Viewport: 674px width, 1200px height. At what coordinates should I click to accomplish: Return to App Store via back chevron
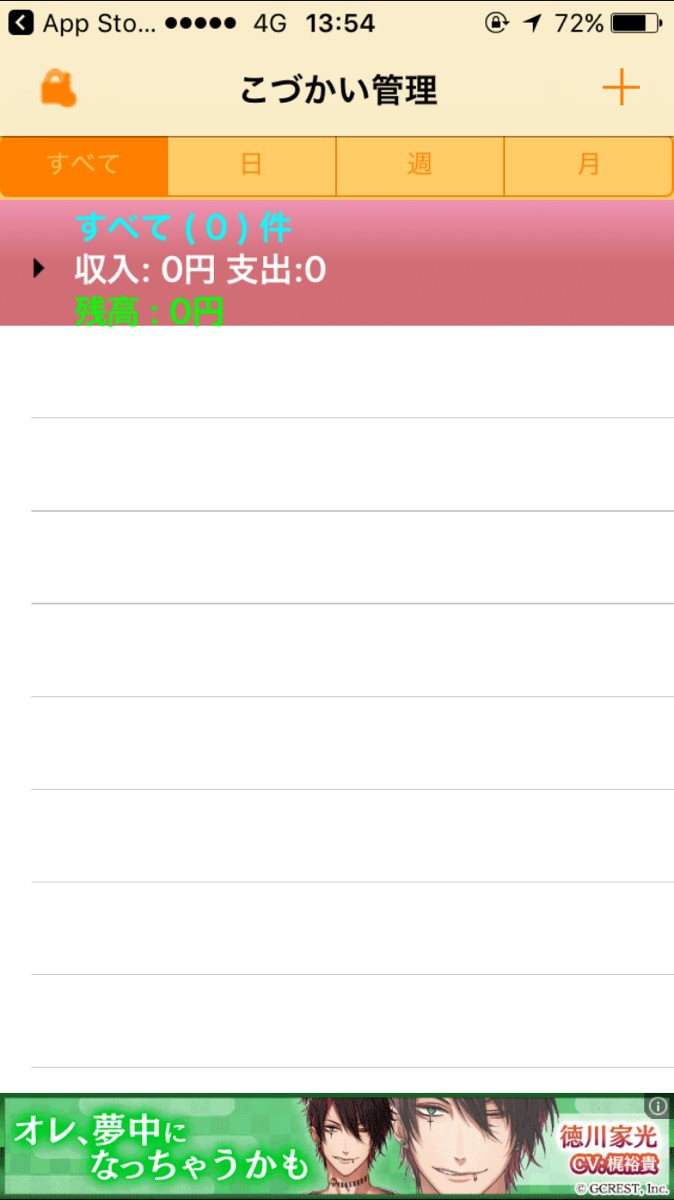coord(21,23)
